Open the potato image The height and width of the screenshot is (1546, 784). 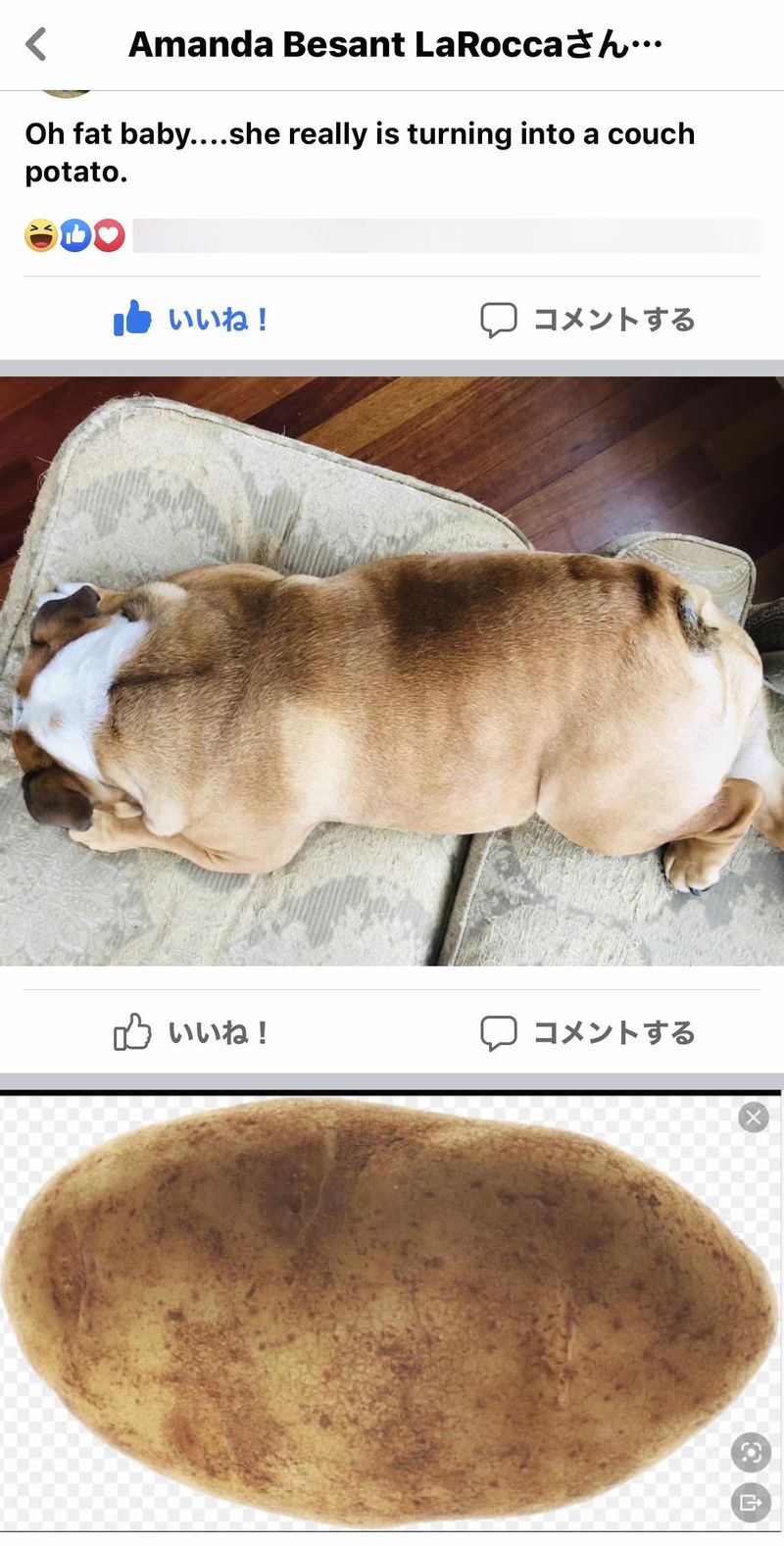382,1314
